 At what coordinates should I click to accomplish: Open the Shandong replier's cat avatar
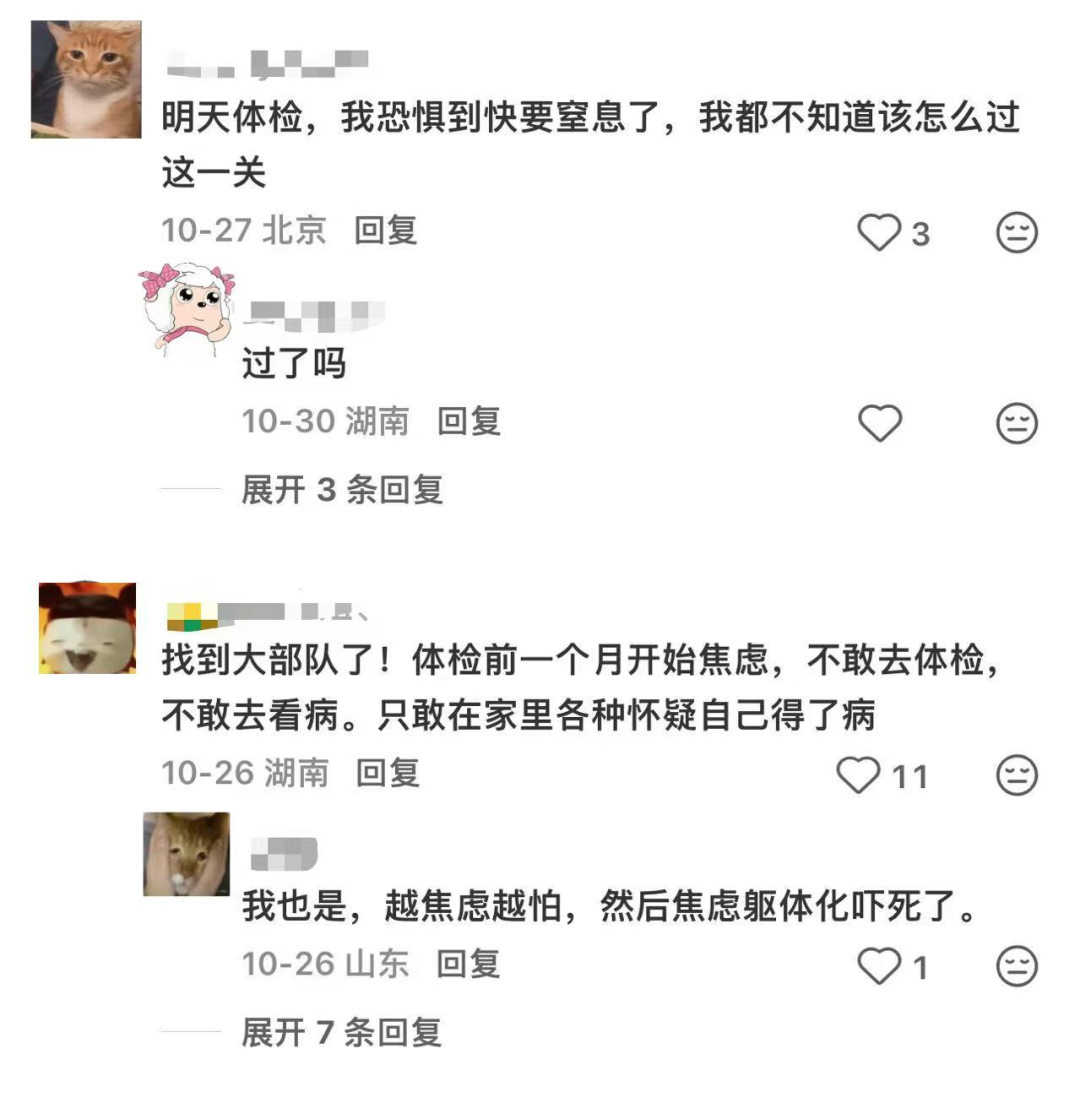[x=186, y=854]
